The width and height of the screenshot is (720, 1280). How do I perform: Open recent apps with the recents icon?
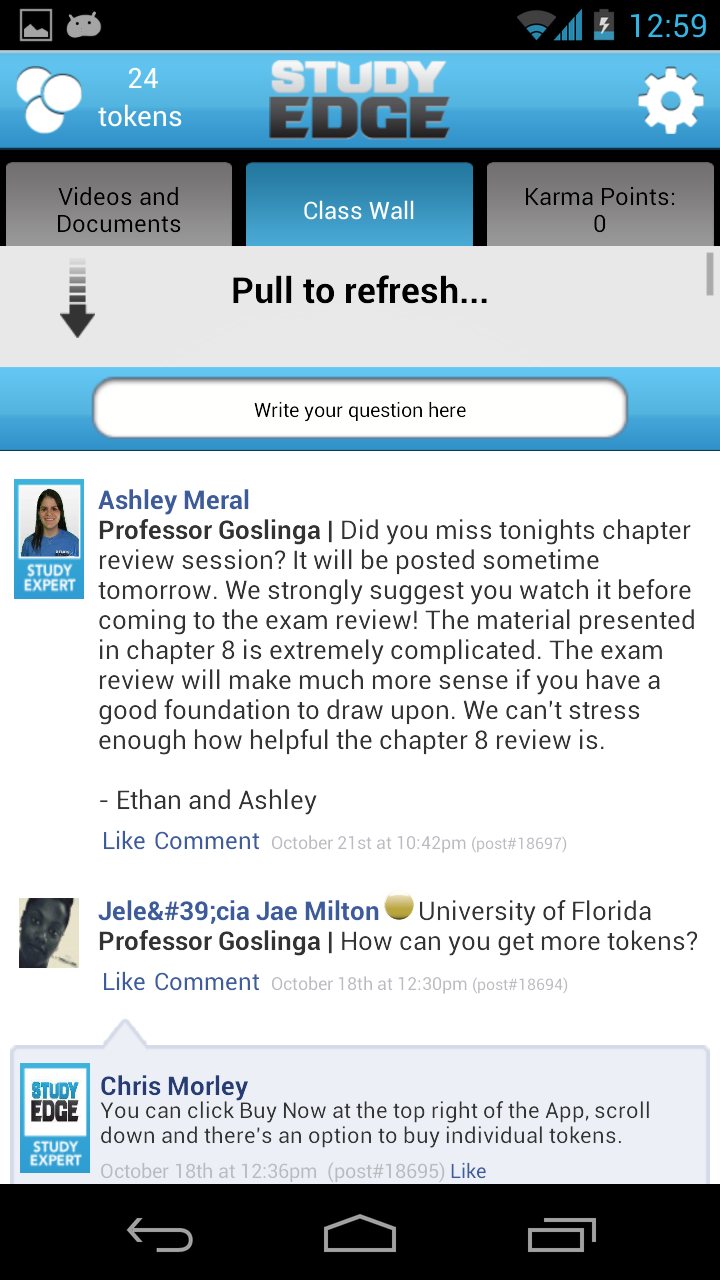pos(561,1234)
